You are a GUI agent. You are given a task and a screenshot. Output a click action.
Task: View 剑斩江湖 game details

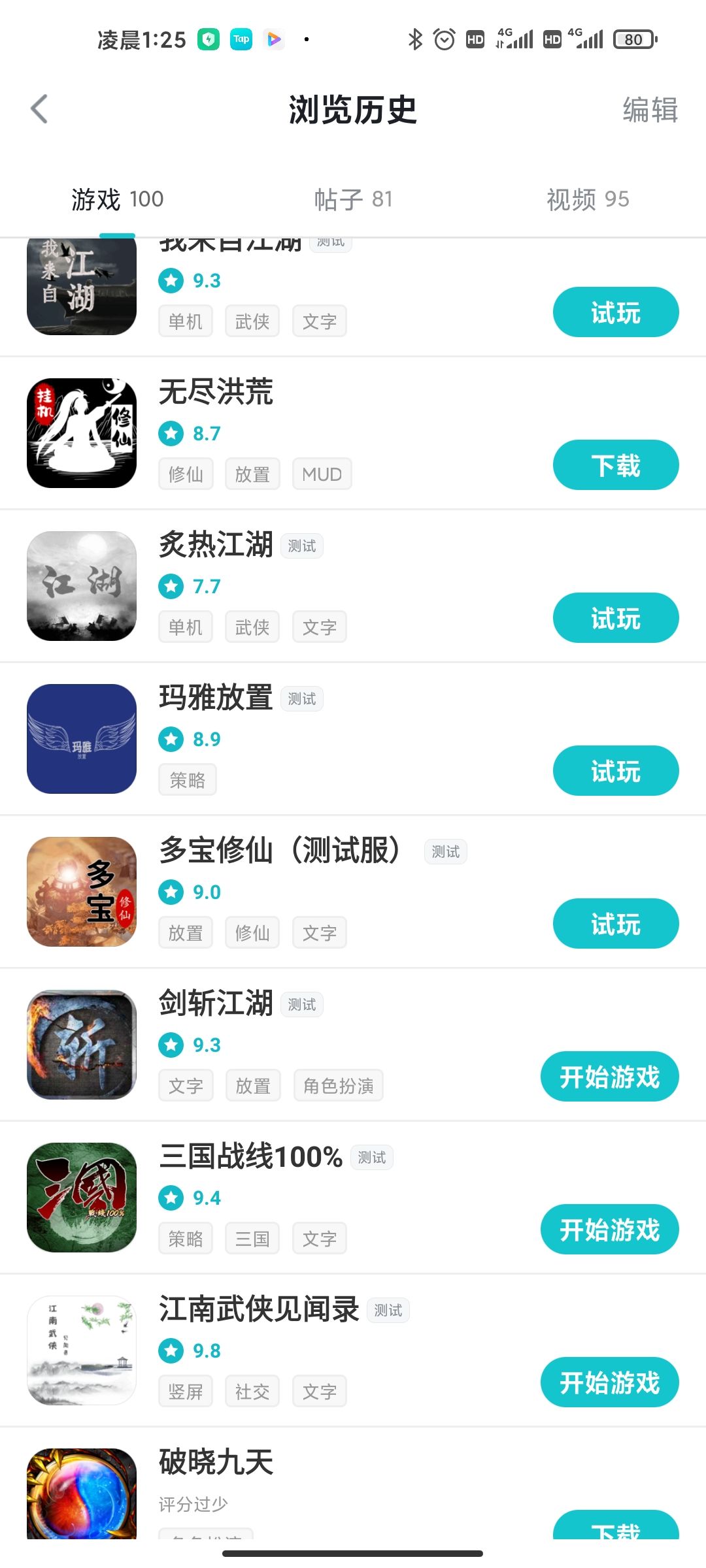(x=216, y=1004)
